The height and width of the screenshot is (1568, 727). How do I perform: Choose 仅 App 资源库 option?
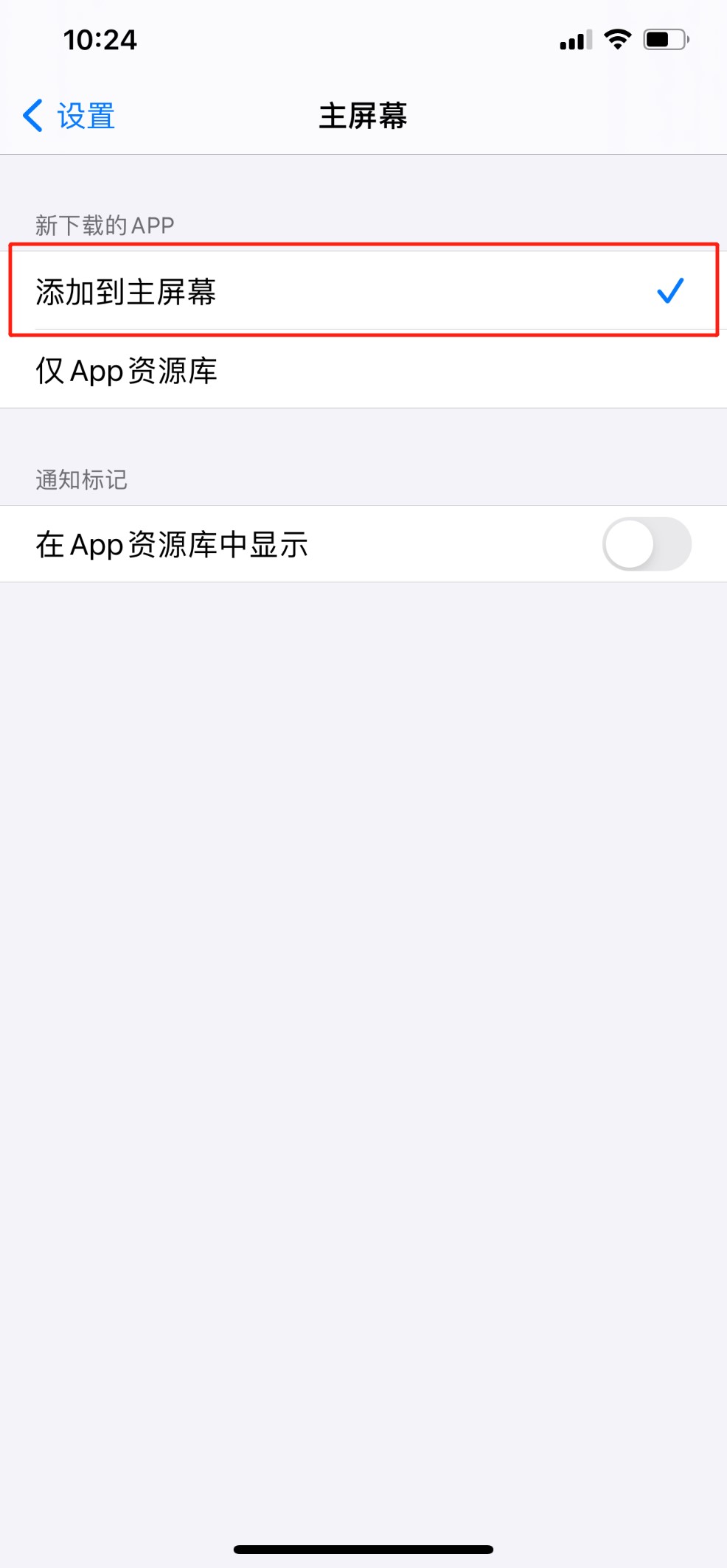(363, 369)
